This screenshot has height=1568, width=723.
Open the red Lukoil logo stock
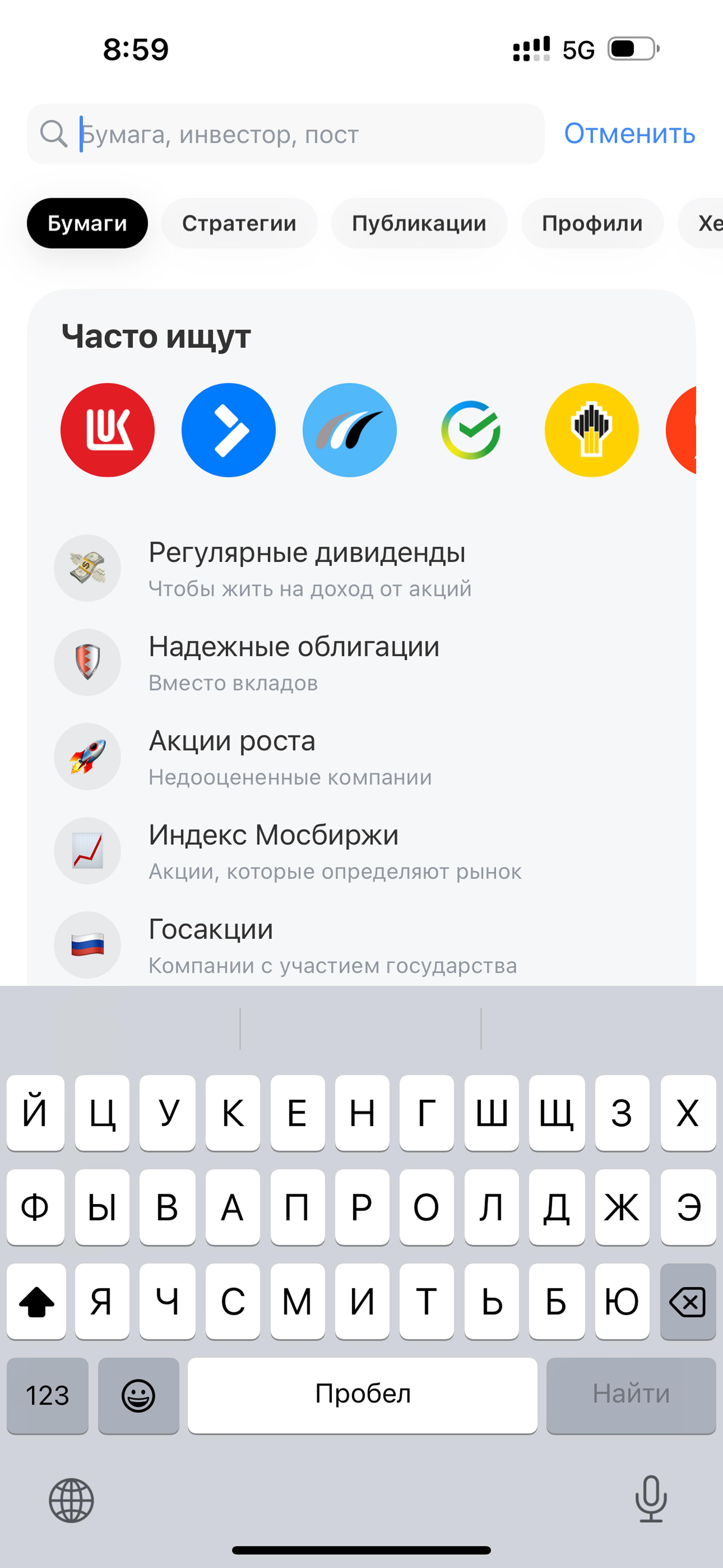[x=108, y=430]
